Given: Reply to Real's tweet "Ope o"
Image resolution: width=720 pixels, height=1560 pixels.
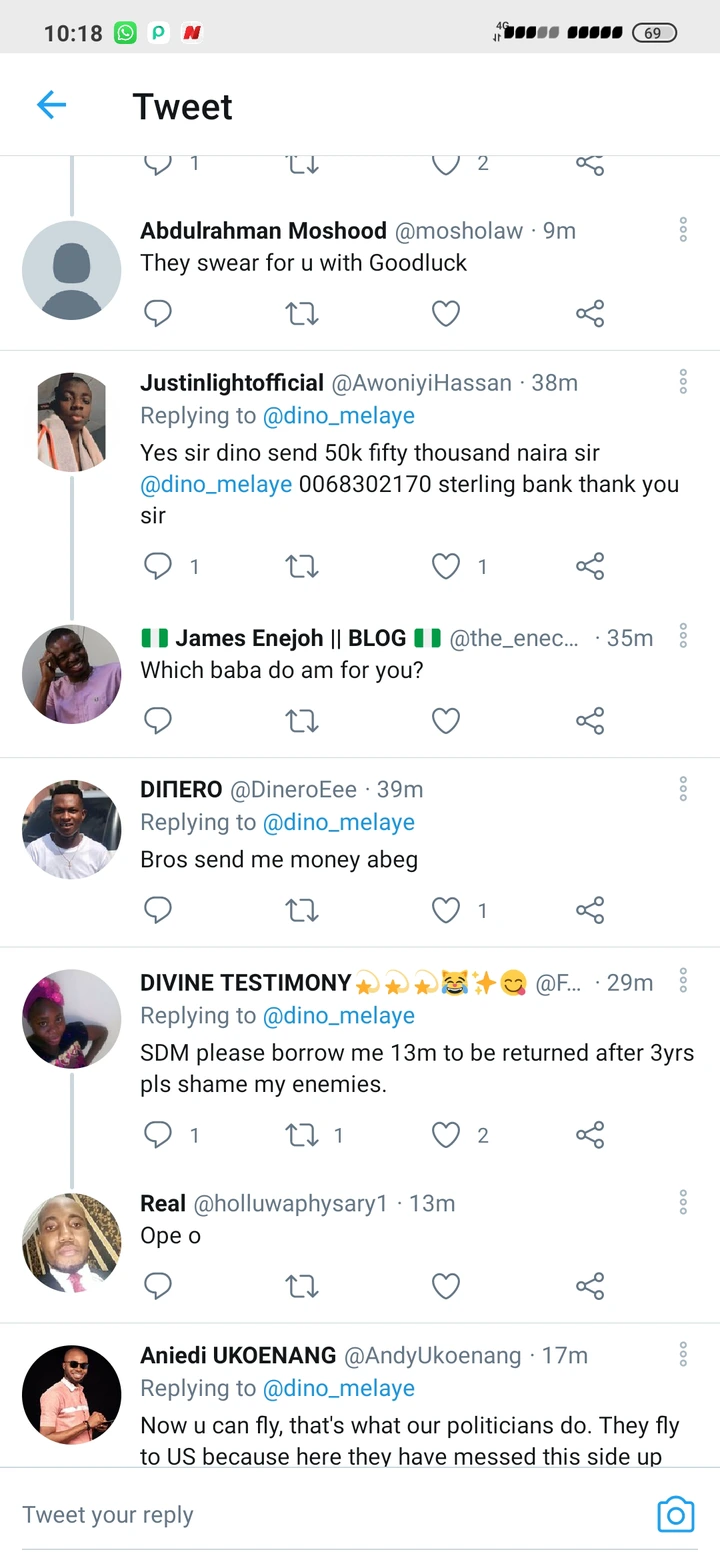Looking at the screenshot, I should 158,1285.
